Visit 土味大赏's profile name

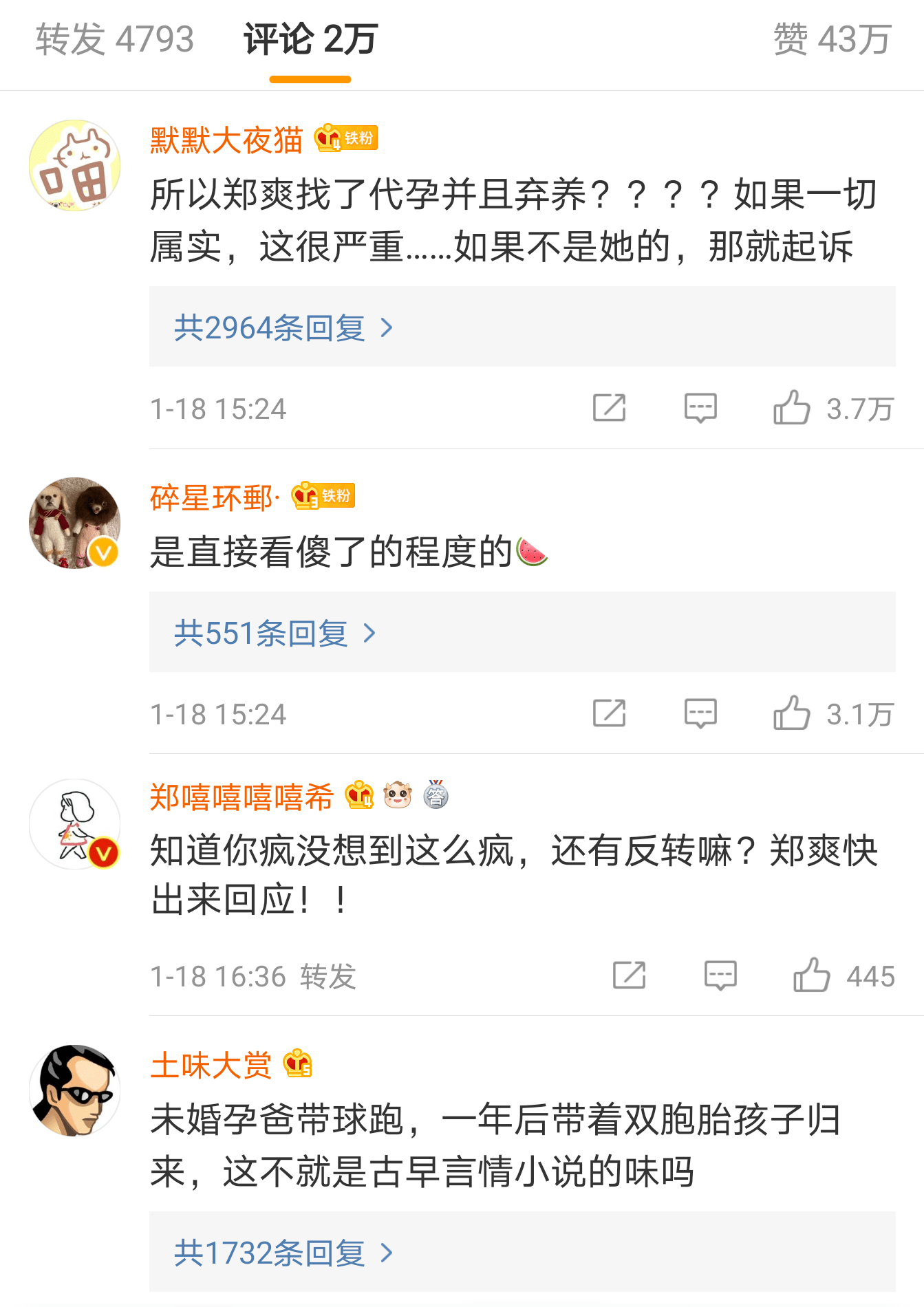tap(211, 1066)
